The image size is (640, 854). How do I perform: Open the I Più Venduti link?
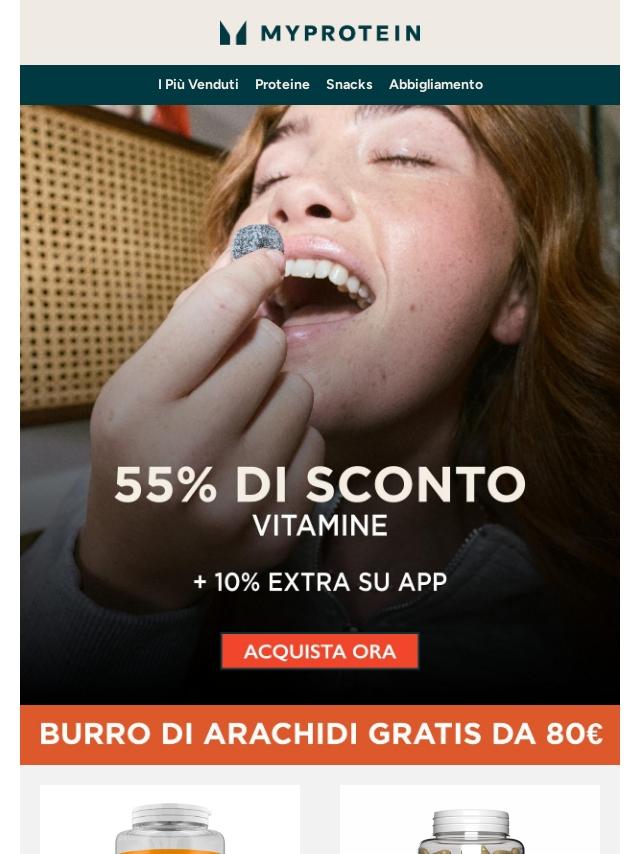(198, 85)
